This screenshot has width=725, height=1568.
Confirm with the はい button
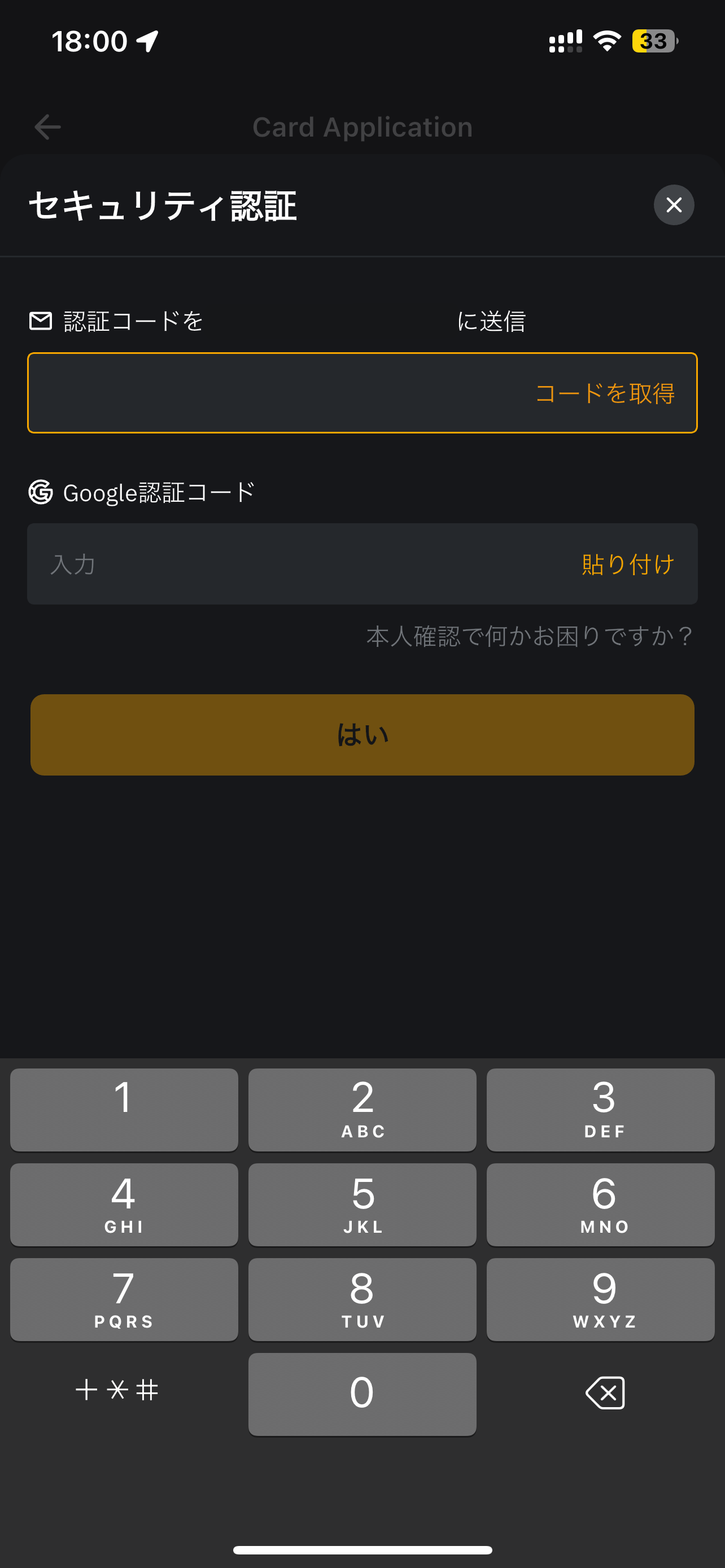362,734
